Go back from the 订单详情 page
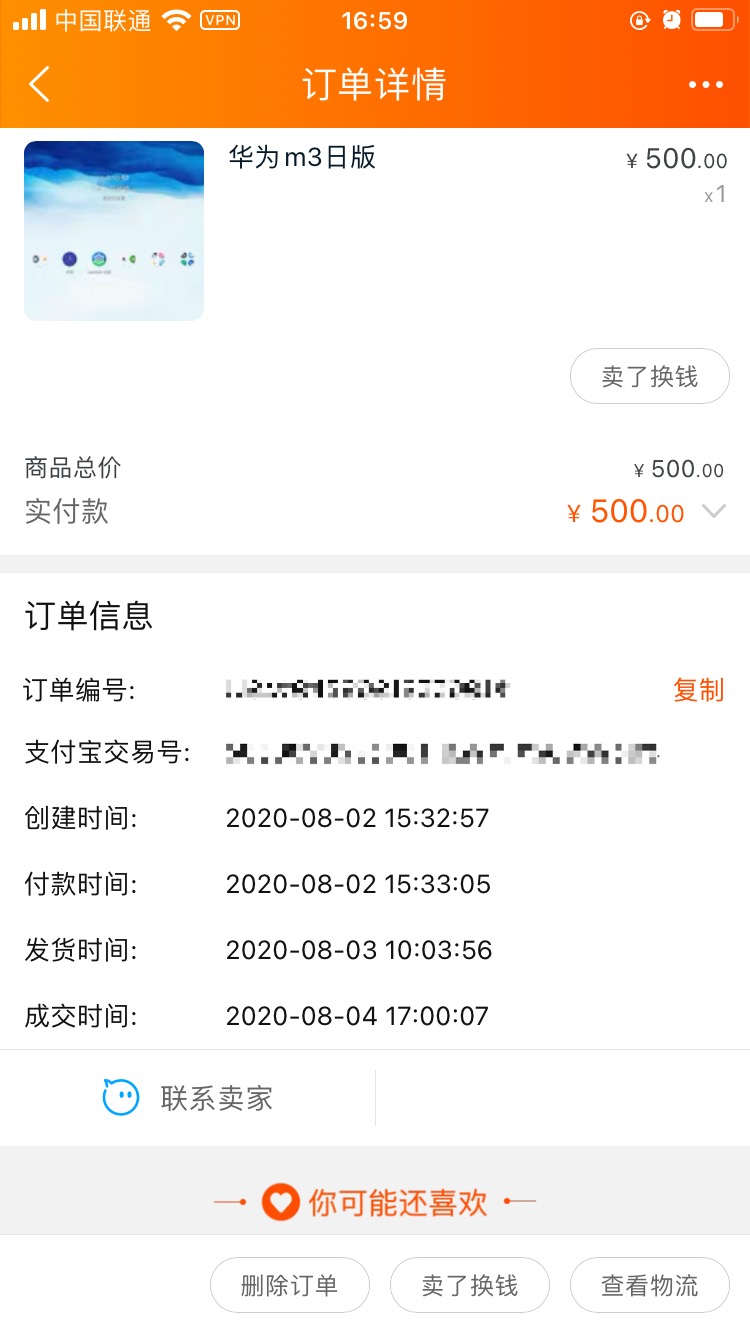Image resolution: width=750 pixels, height=1334 pixels. click(x=39, y=85)
